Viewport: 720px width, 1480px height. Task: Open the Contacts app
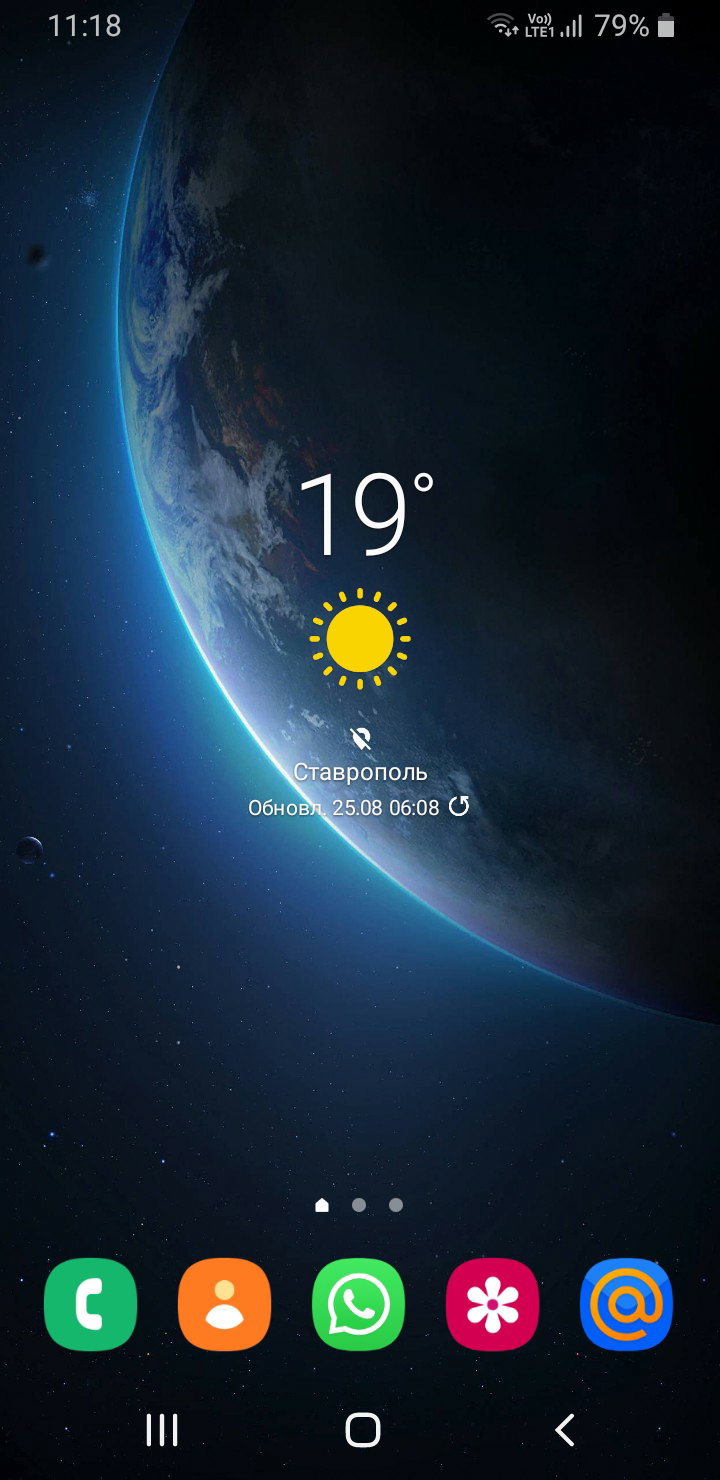pos(225,1304)
